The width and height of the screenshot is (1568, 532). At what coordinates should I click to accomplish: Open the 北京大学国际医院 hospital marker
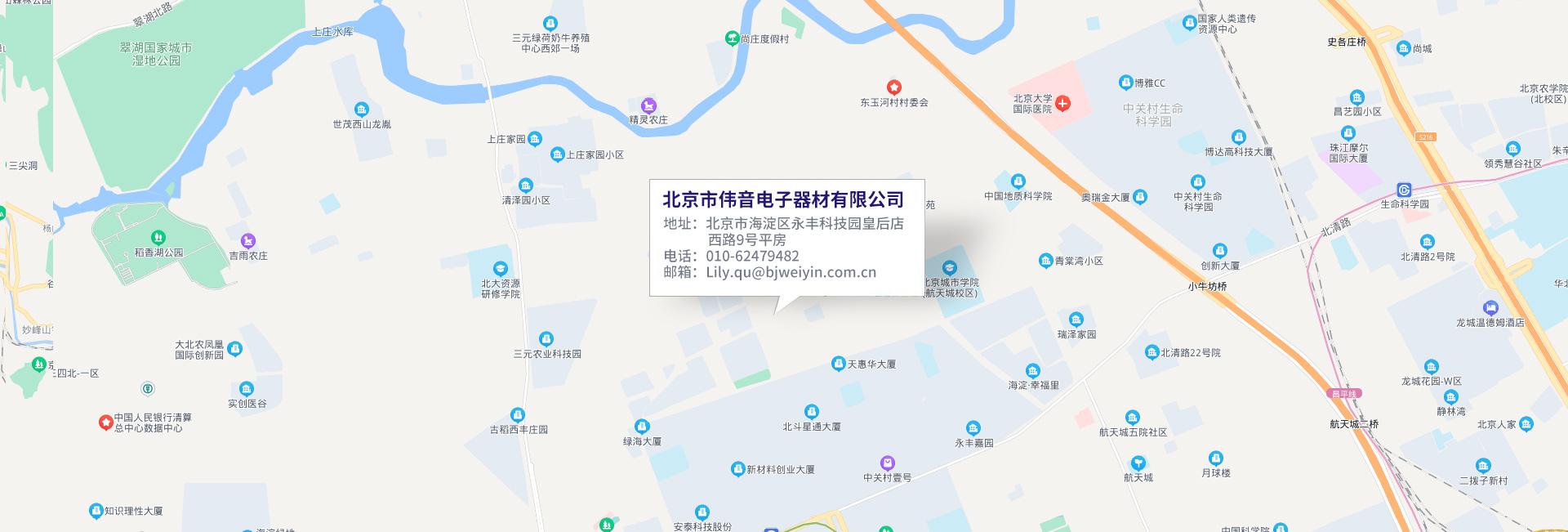(1062, 103)
